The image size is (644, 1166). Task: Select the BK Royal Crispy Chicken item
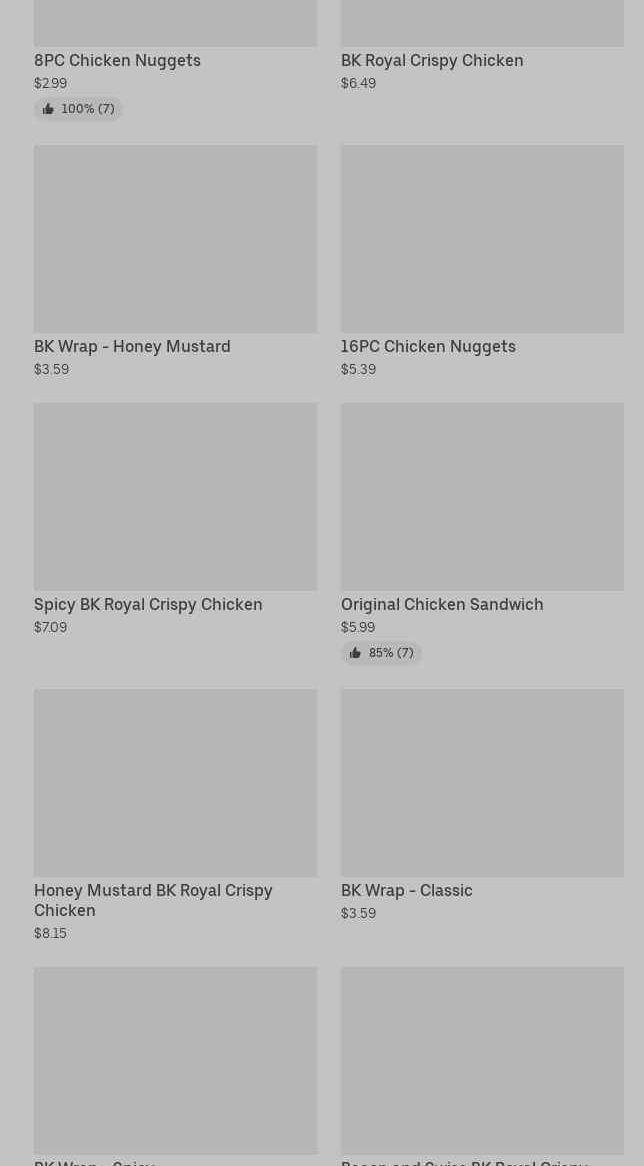[x=431, y=60]
